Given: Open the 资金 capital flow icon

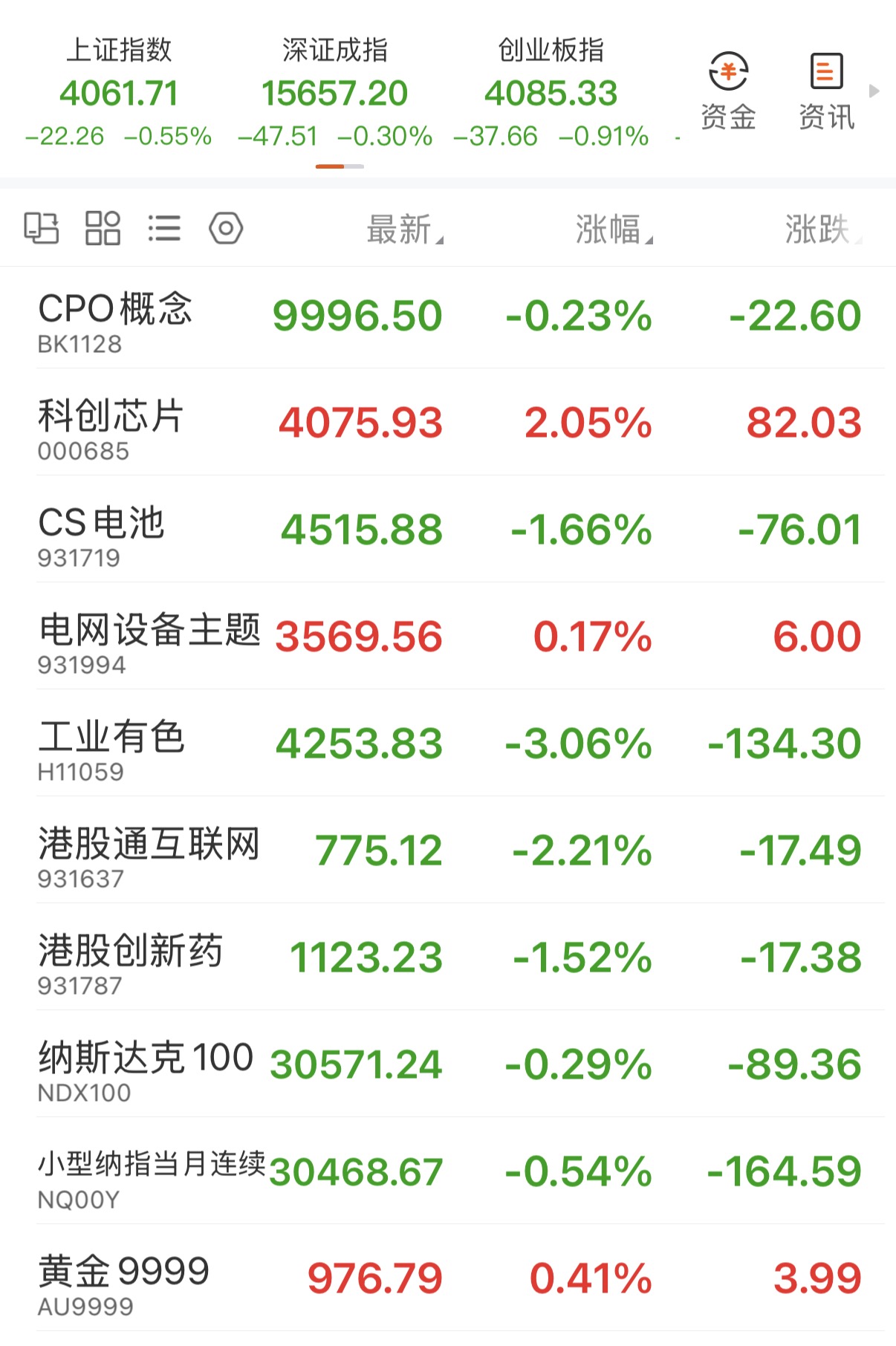Looking at the screenshot, I should point(728,91).
